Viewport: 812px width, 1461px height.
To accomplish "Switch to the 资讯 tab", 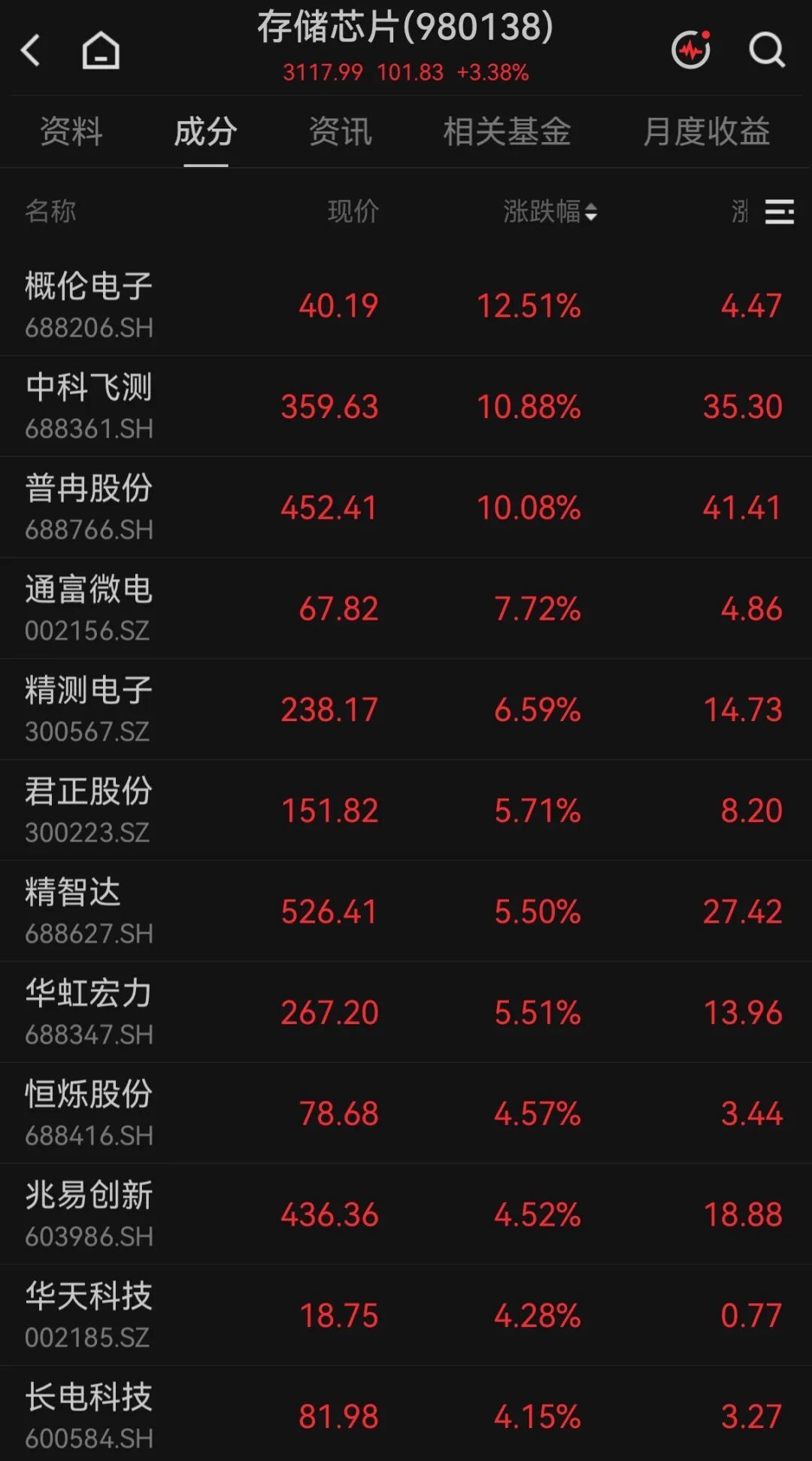I will (340, 132).
